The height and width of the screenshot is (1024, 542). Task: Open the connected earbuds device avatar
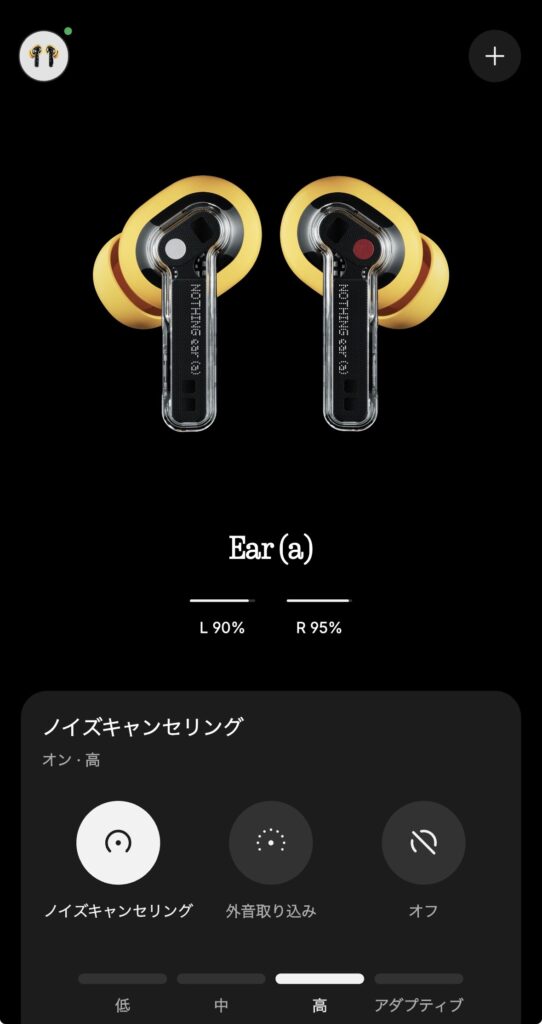click(x=43, y=56)
